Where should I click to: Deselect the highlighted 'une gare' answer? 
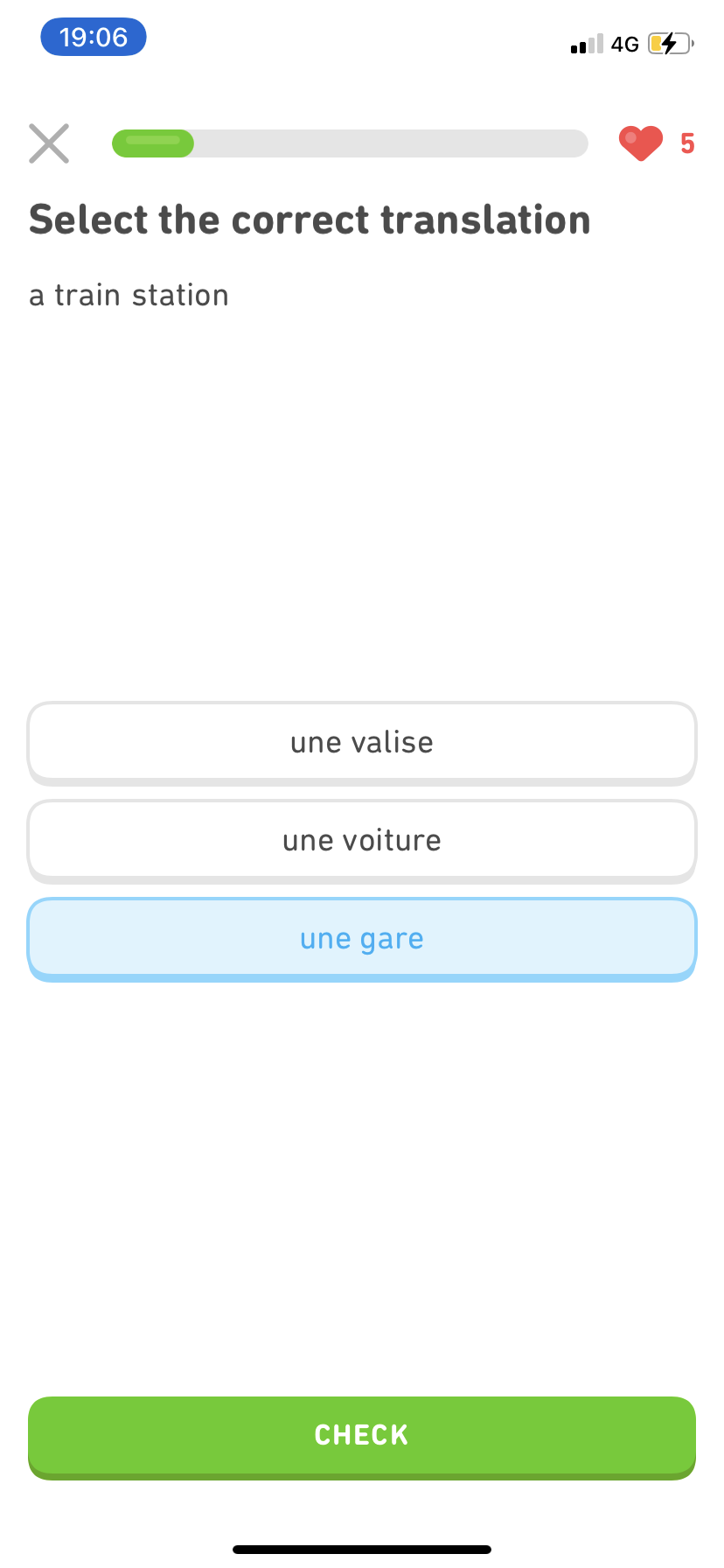[x=361, y=938]
